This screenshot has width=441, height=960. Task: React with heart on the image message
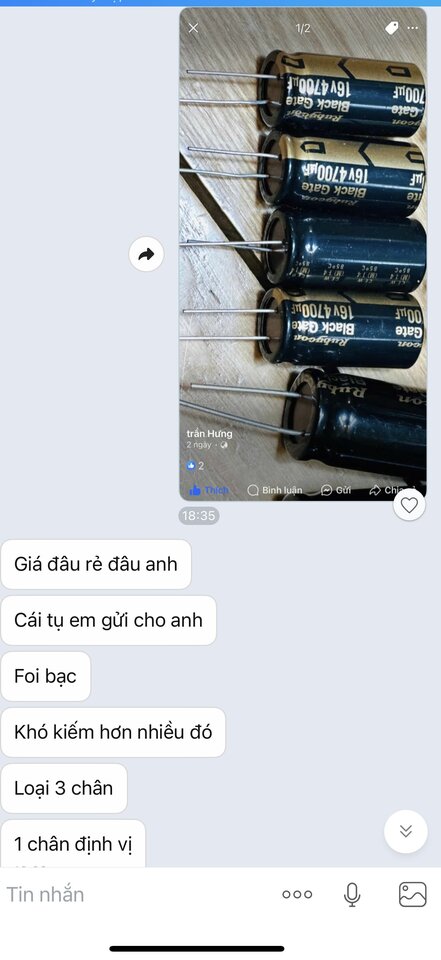click(x=409, y=505)
